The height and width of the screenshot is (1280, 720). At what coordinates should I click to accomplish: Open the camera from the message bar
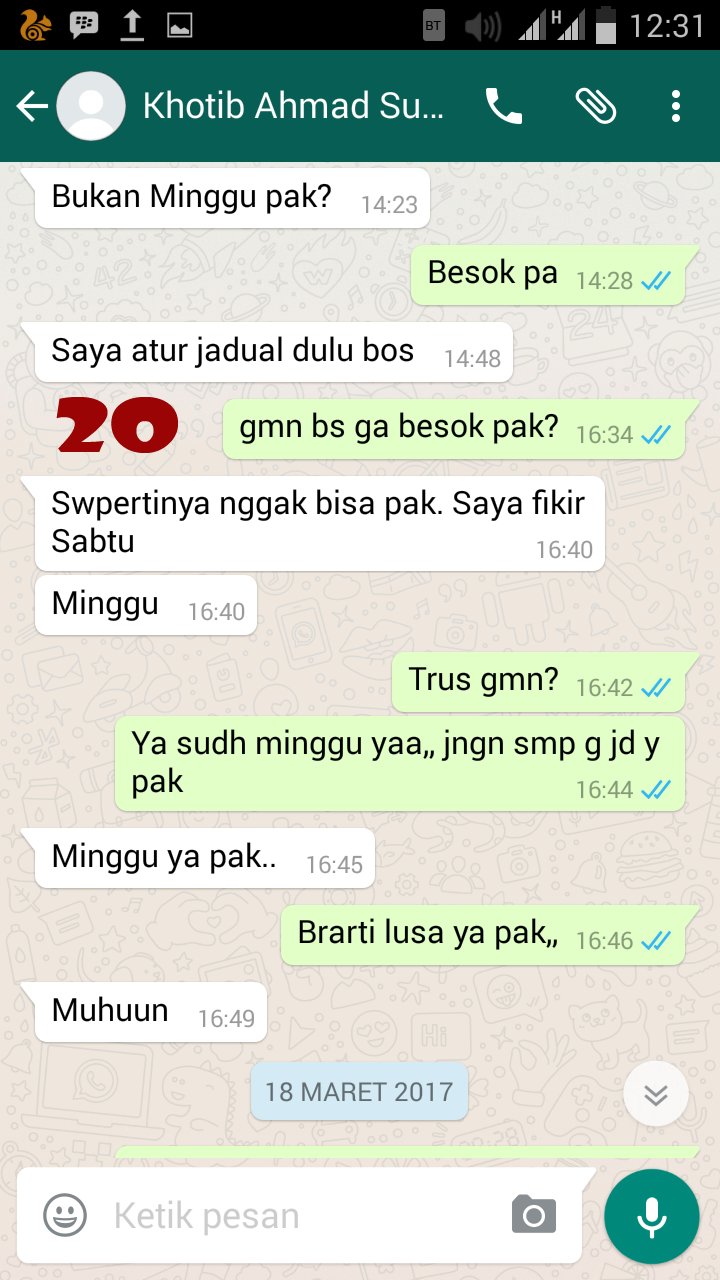pyautogui.click(x=533, y=1216)
